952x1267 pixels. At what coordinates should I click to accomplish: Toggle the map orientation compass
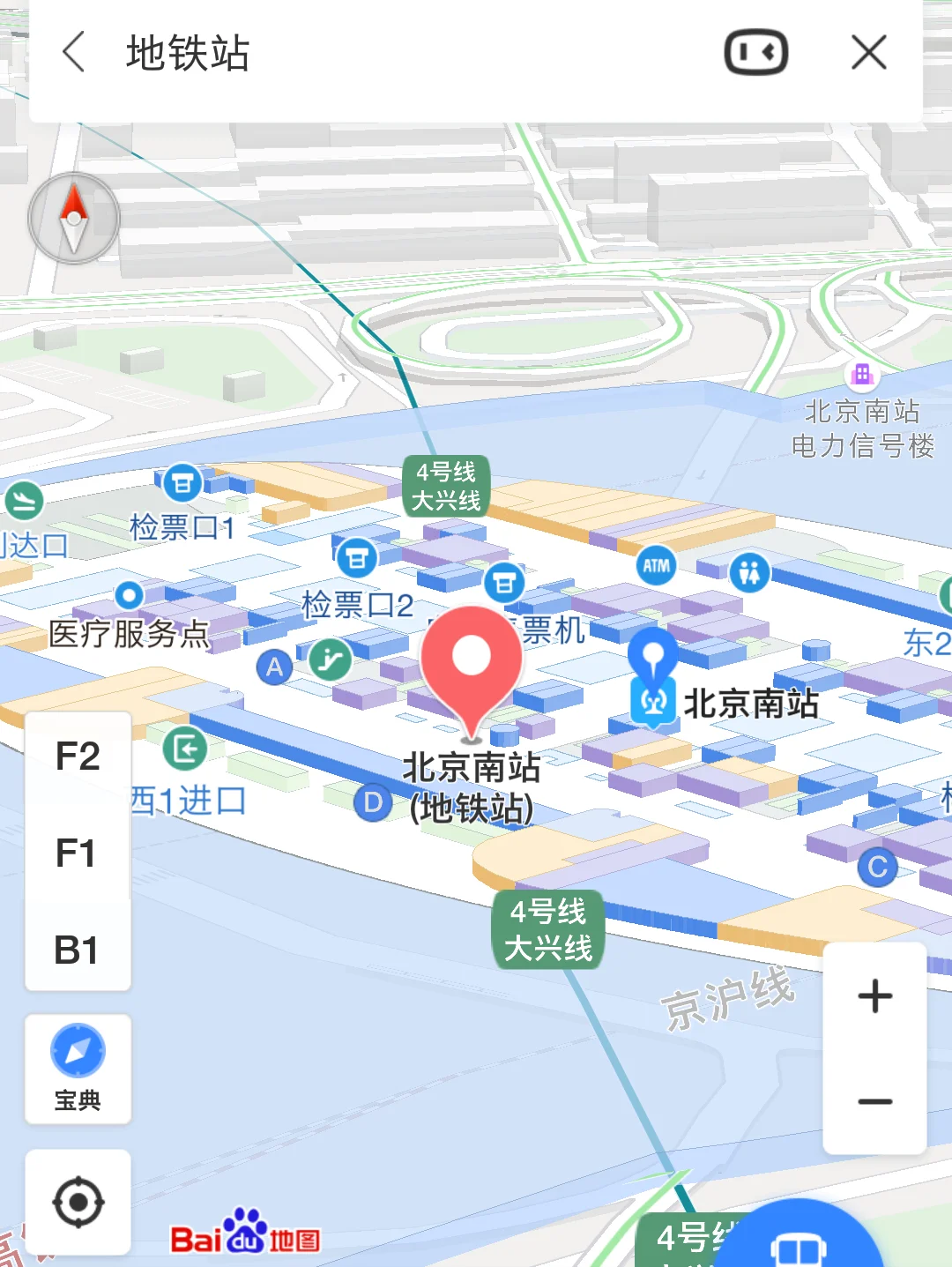point(71,217)
